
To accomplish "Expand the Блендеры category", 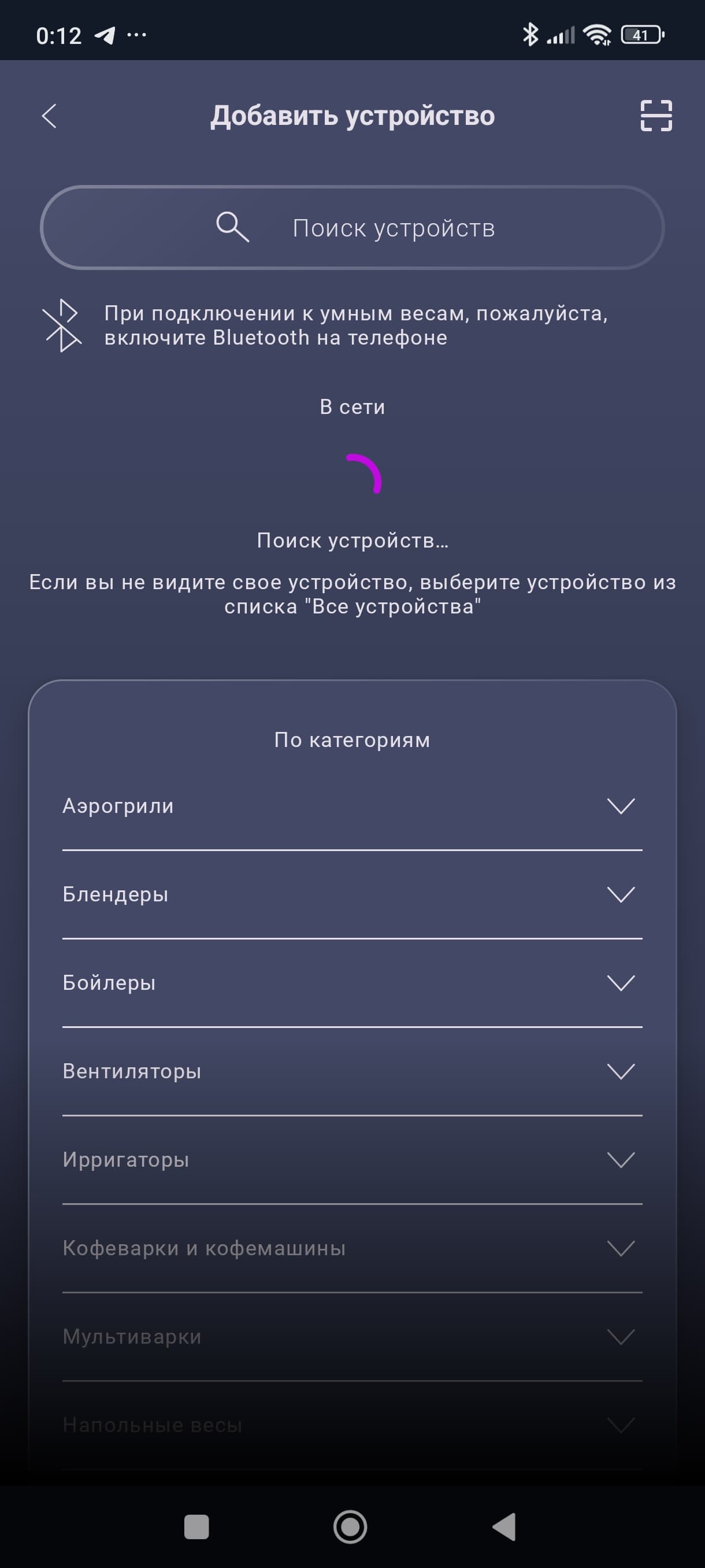I will click(x=352, y=894).
